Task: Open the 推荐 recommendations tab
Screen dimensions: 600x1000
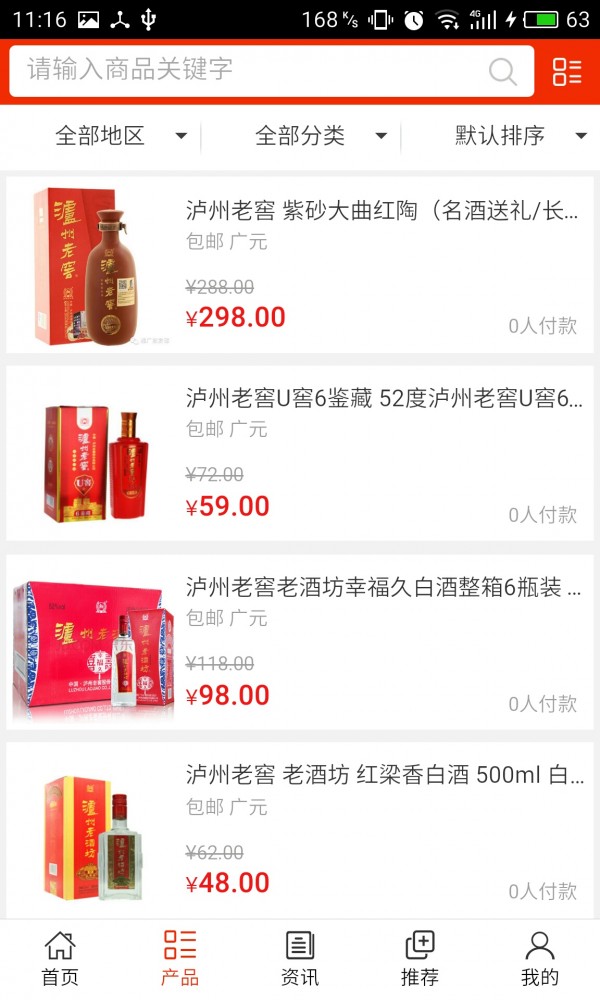Action: click(x=420, y=960)
